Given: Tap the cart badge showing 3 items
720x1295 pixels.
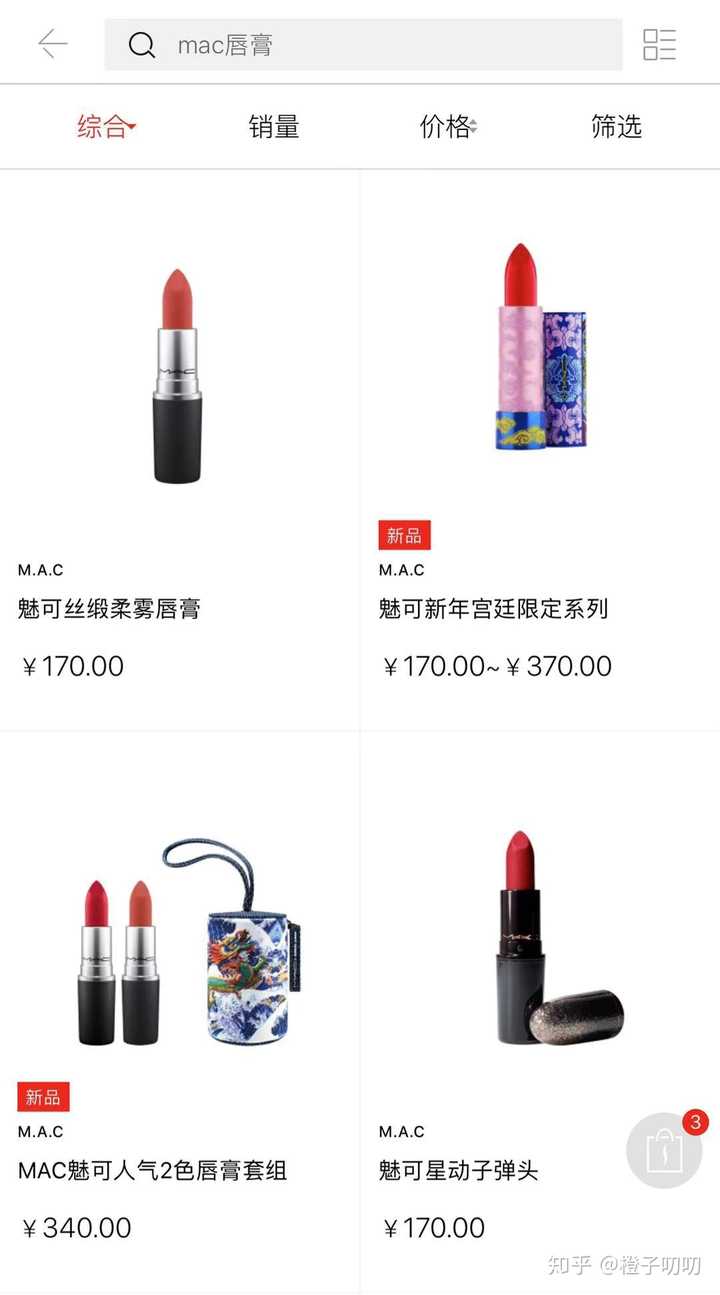Looking at the screenshot, I should tap(696, 1122).
